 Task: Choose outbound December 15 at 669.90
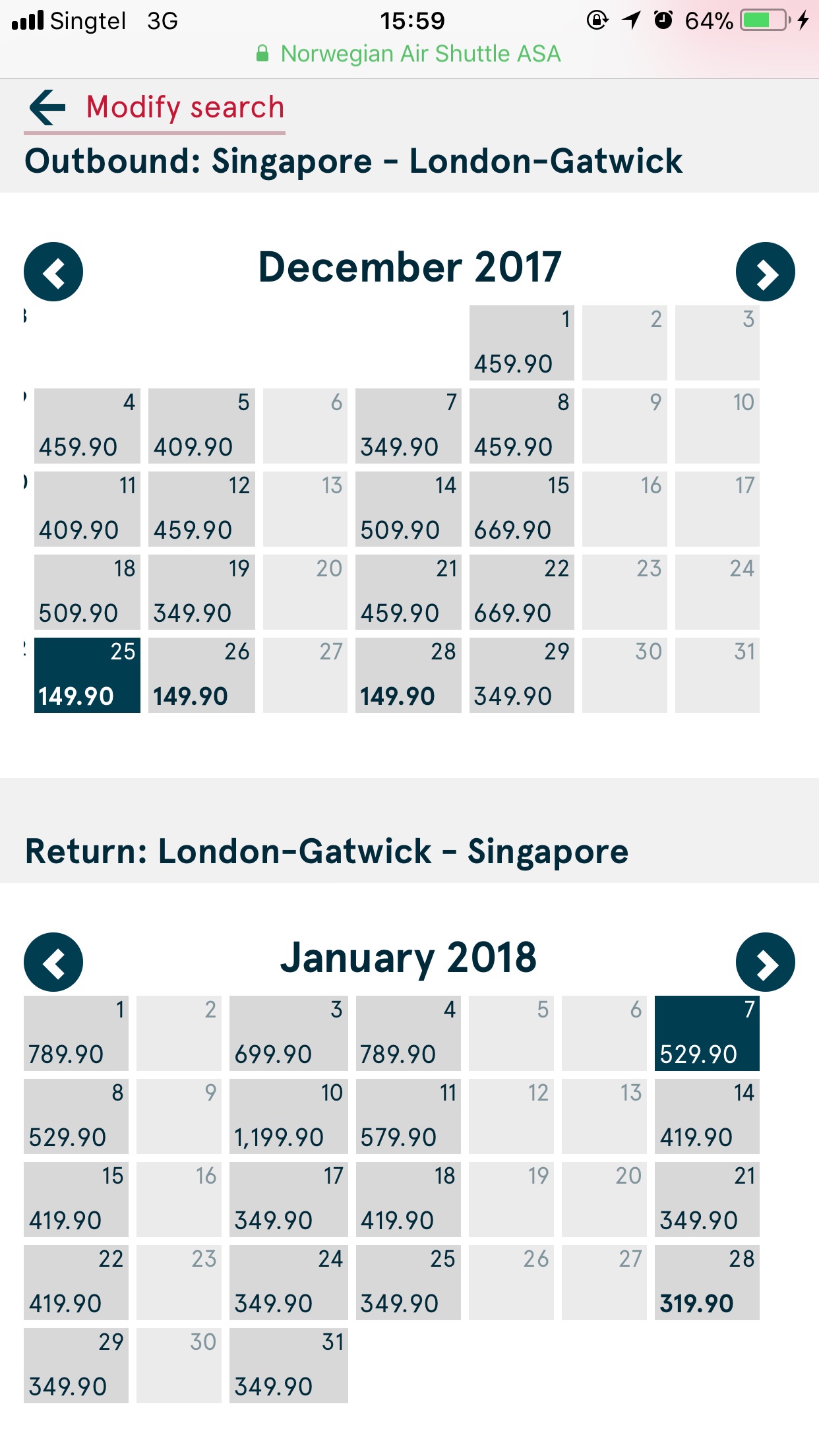click(522, 509)
